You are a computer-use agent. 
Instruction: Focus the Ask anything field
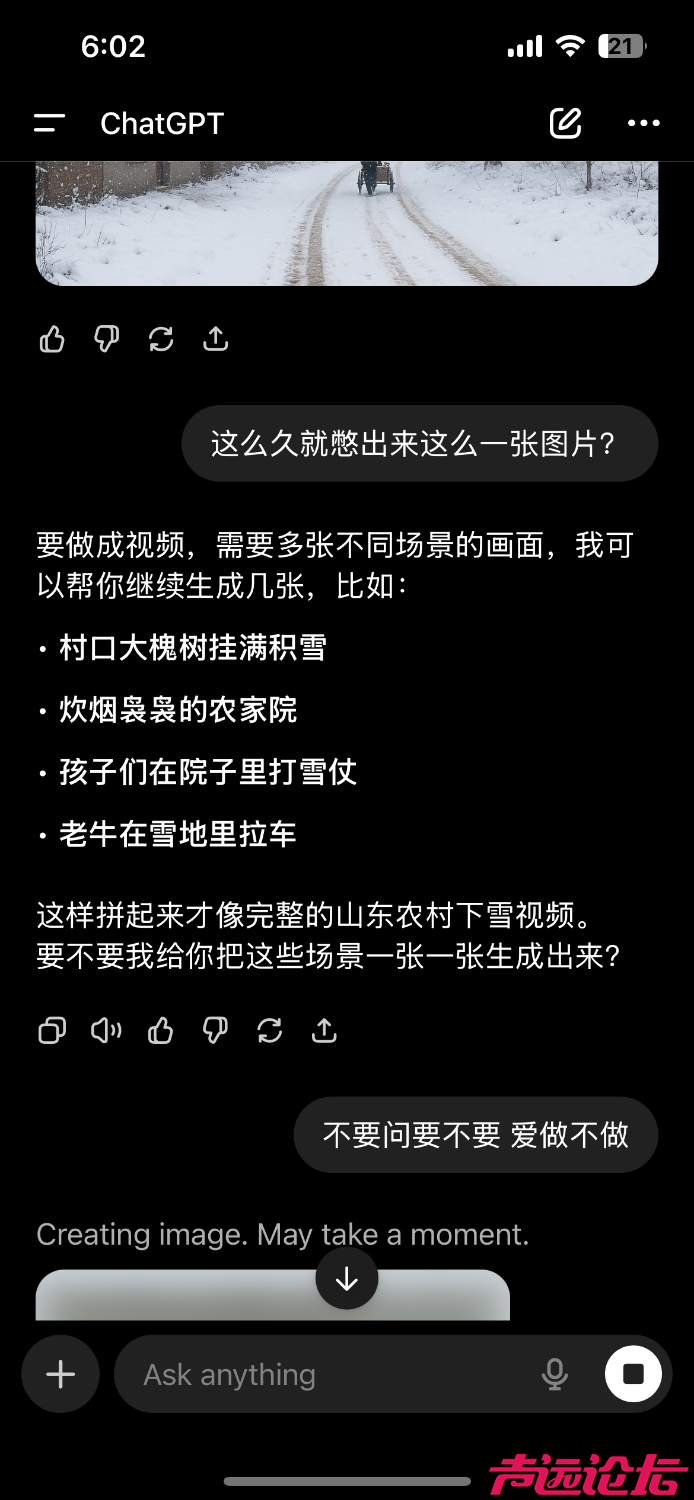point(330,1374)
